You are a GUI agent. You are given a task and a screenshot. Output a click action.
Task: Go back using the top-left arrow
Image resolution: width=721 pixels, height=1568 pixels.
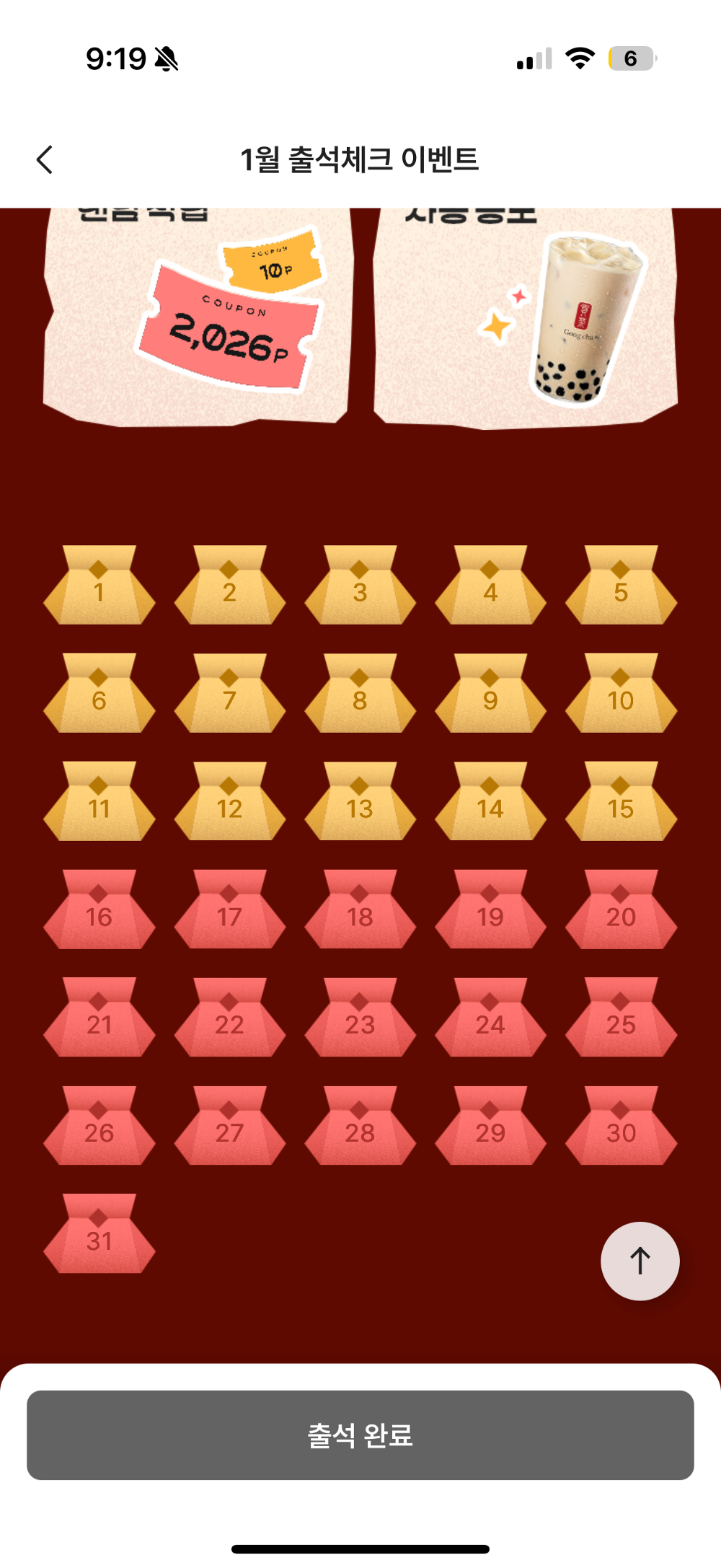click(x=45, y=159)
